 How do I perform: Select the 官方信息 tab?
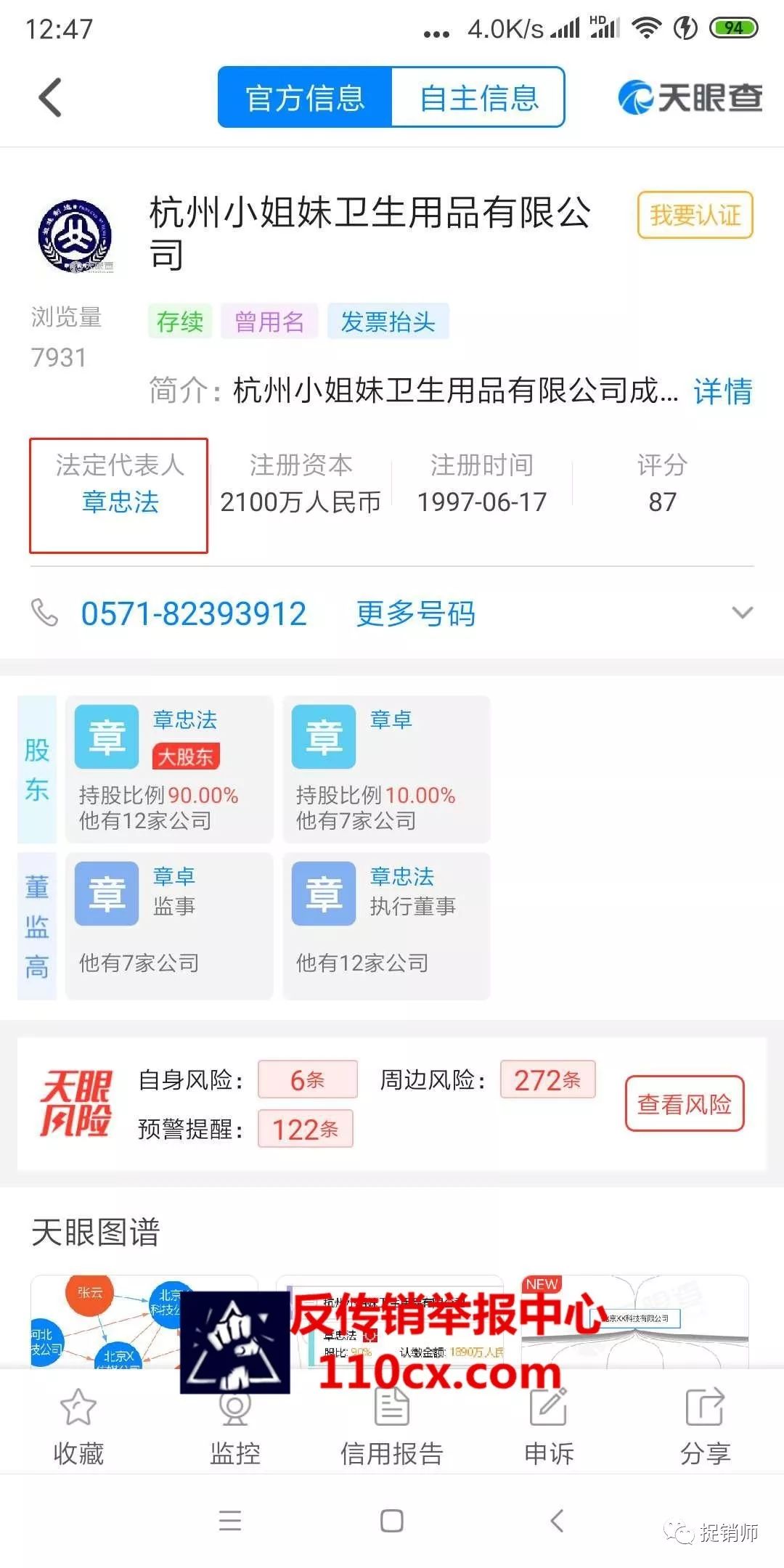(305, 97)
